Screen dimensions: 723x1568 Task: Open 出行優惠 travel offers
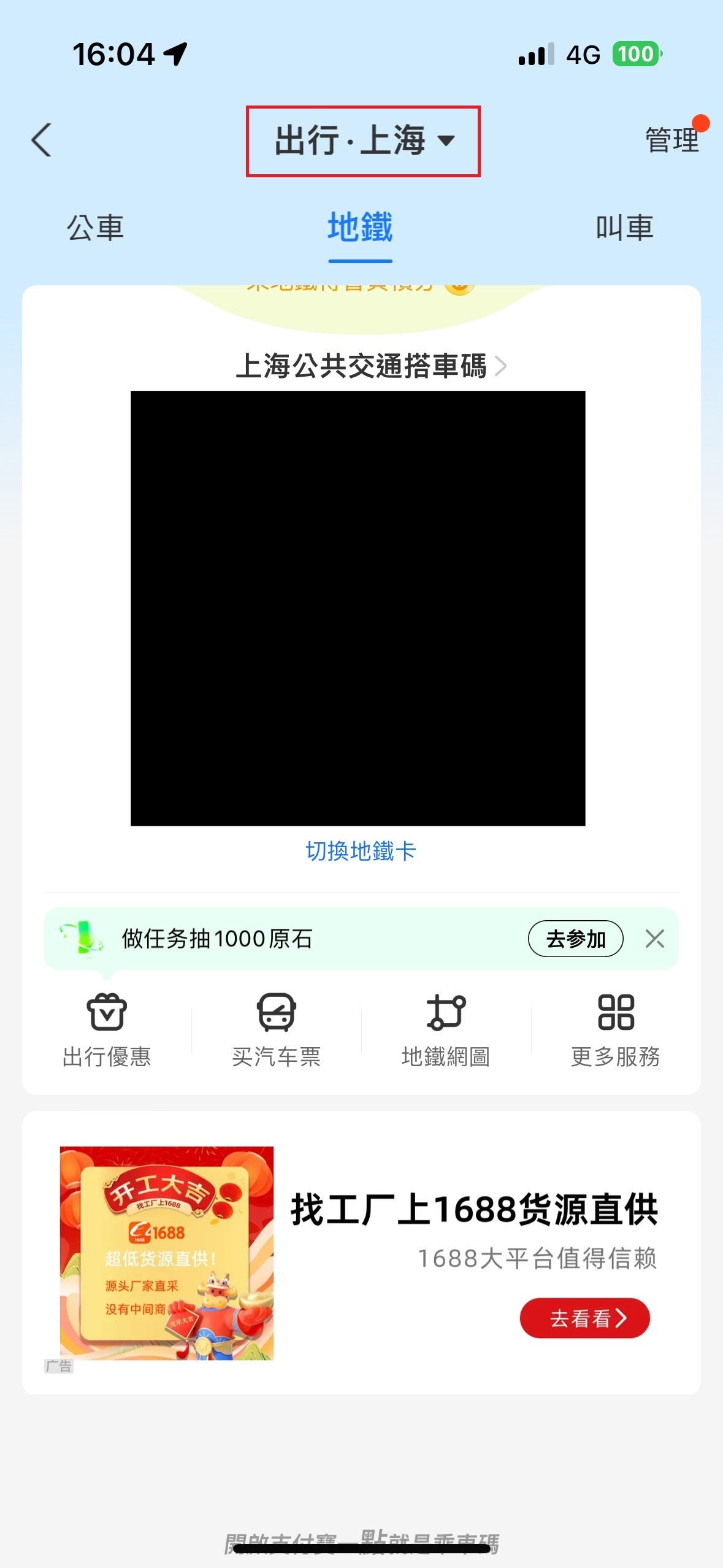(107, 1029)
